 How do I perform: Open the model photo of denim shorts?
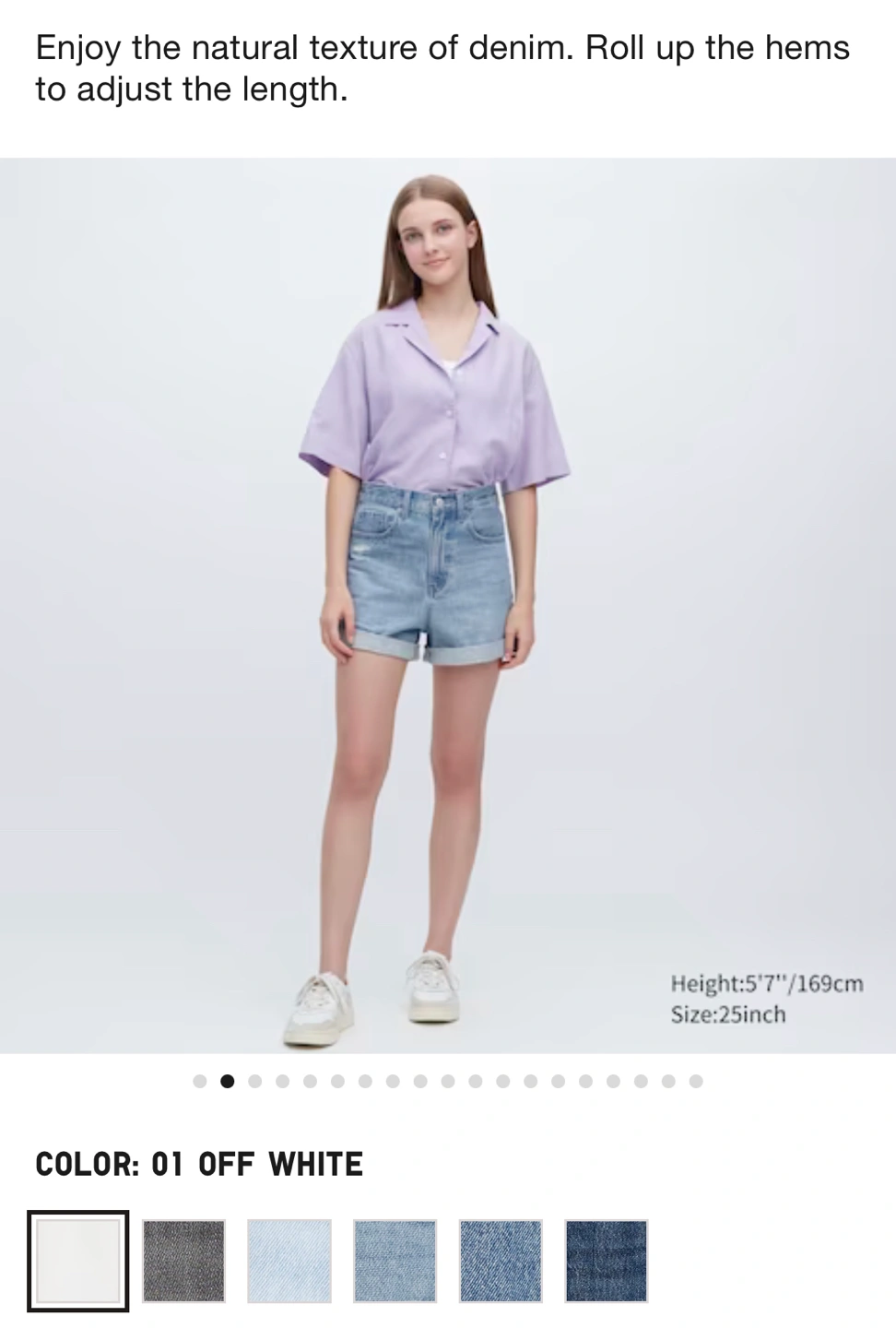[448, 605]
